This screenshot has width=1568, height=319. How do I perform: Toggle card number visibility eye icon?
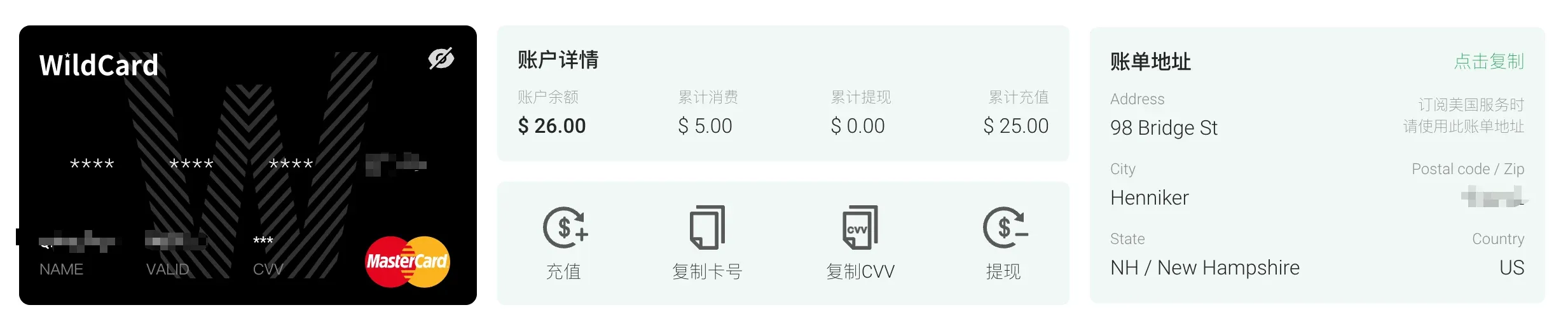[x=441, y=58]
